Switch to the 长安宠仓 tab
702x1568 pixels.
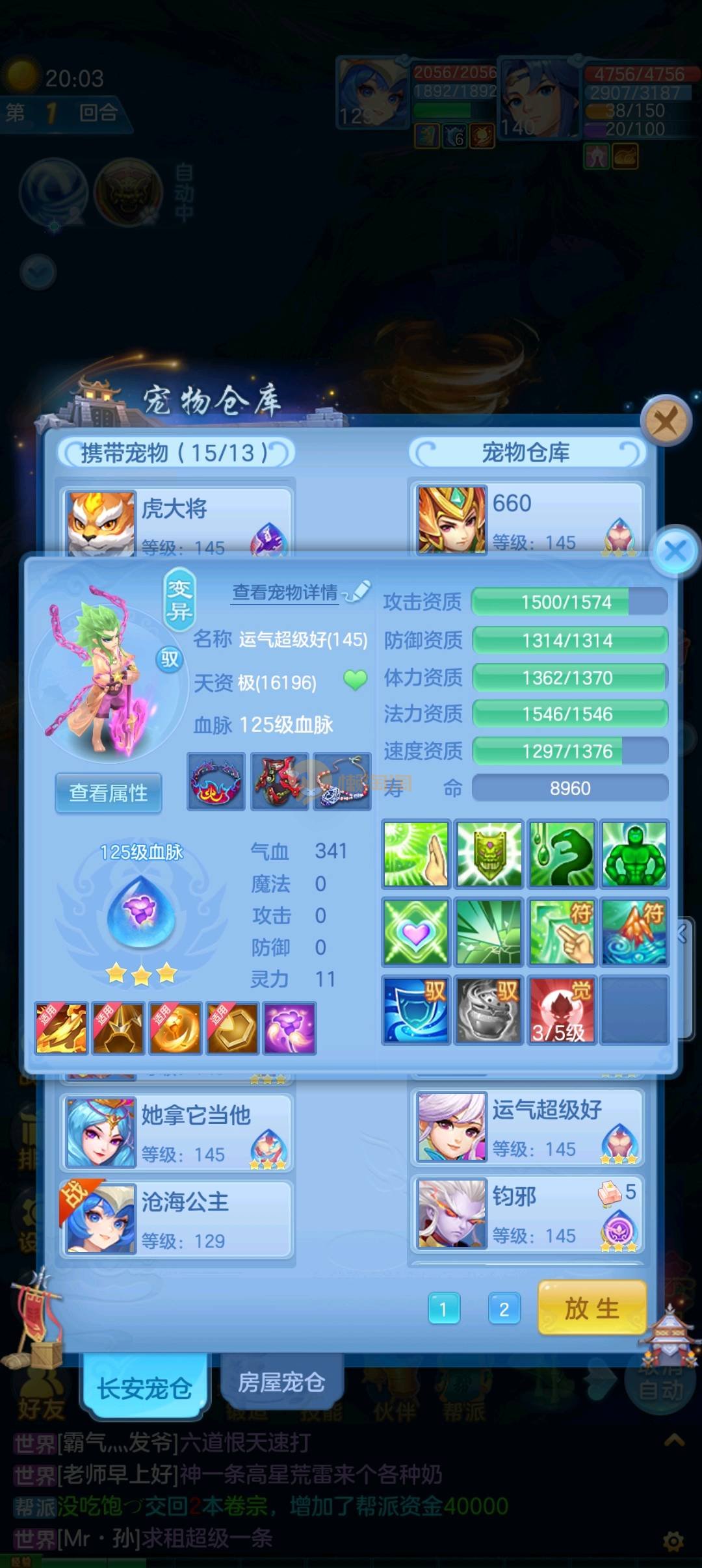[x=144, y=1388]
